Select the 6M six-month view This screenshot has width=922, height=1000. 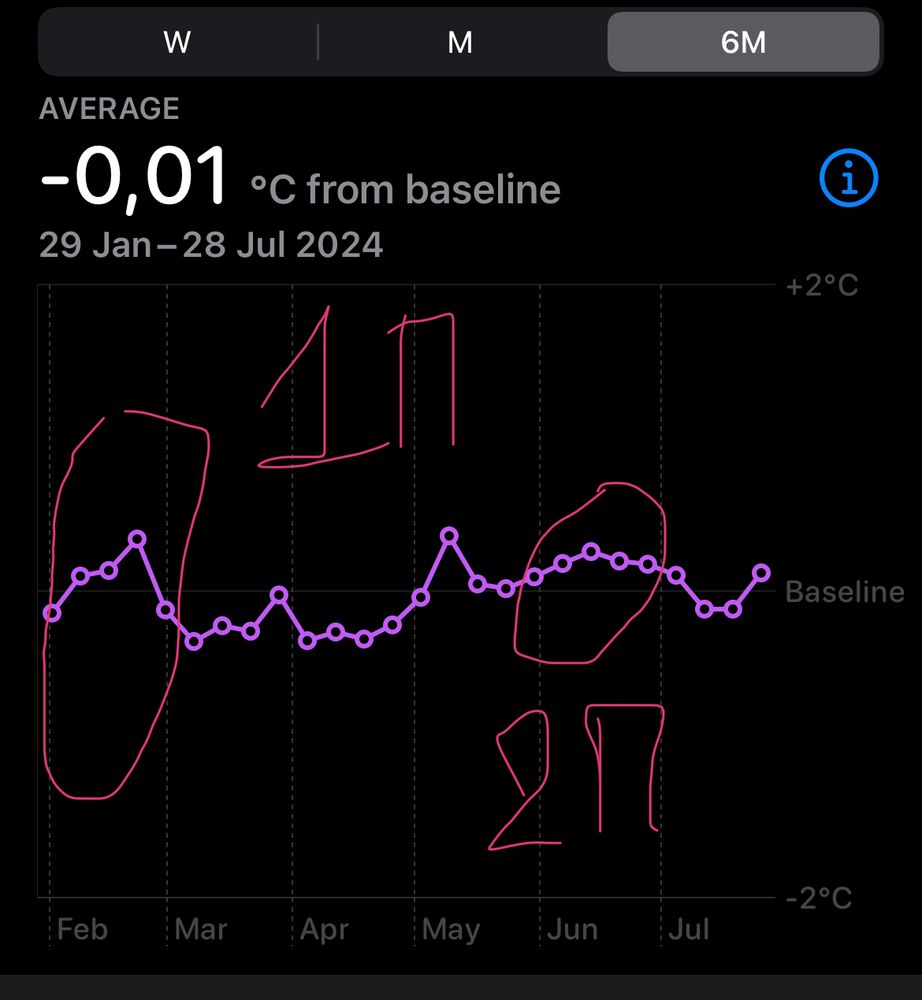743,42
